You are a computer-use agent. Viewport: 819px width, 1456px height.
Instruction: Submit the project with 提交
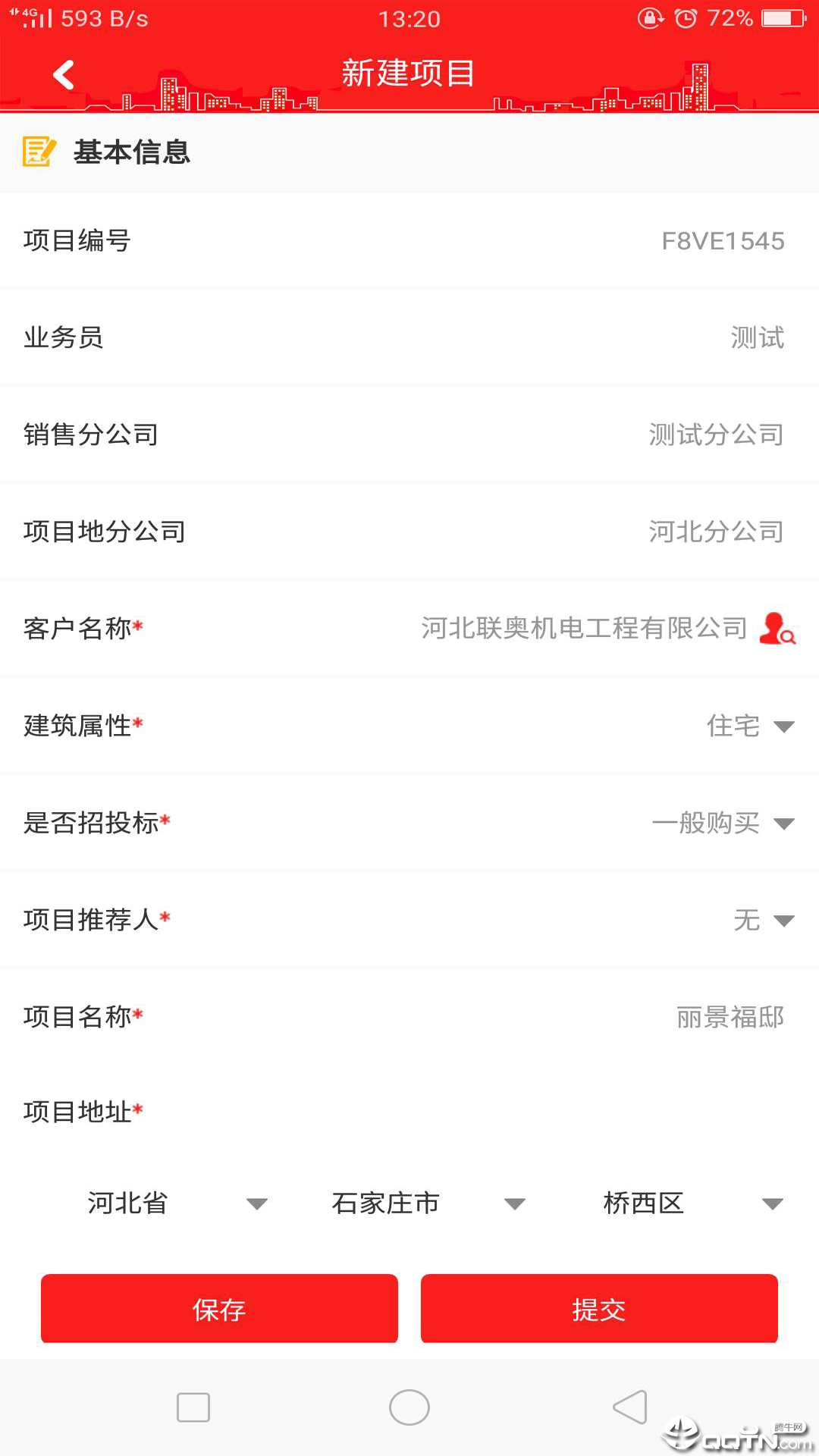(599, 1309)
